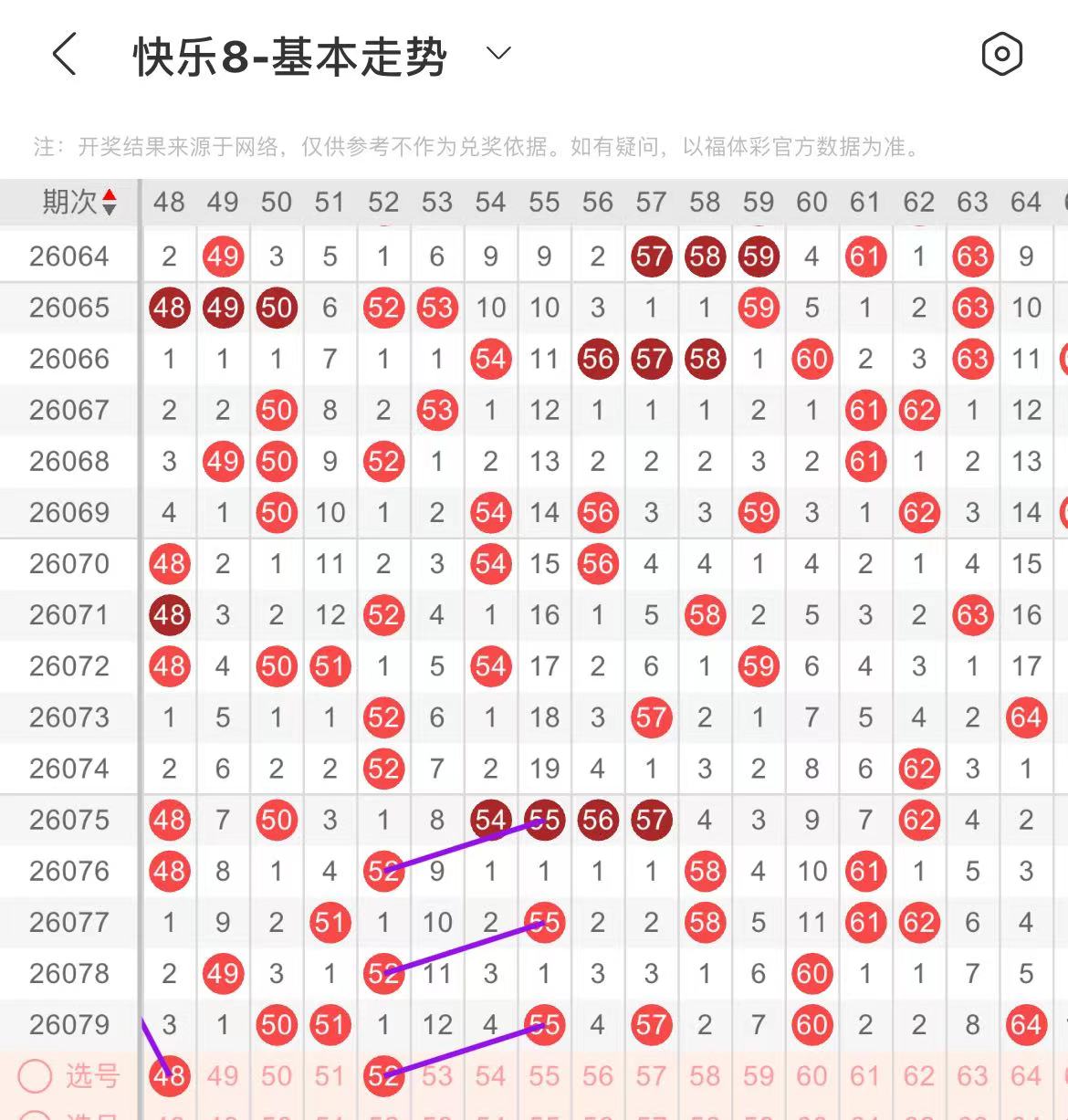The height and width of the screenshot is (1120, 1068).
Task: Open the chart settings hexagon icon
Action: point(1001,55)
